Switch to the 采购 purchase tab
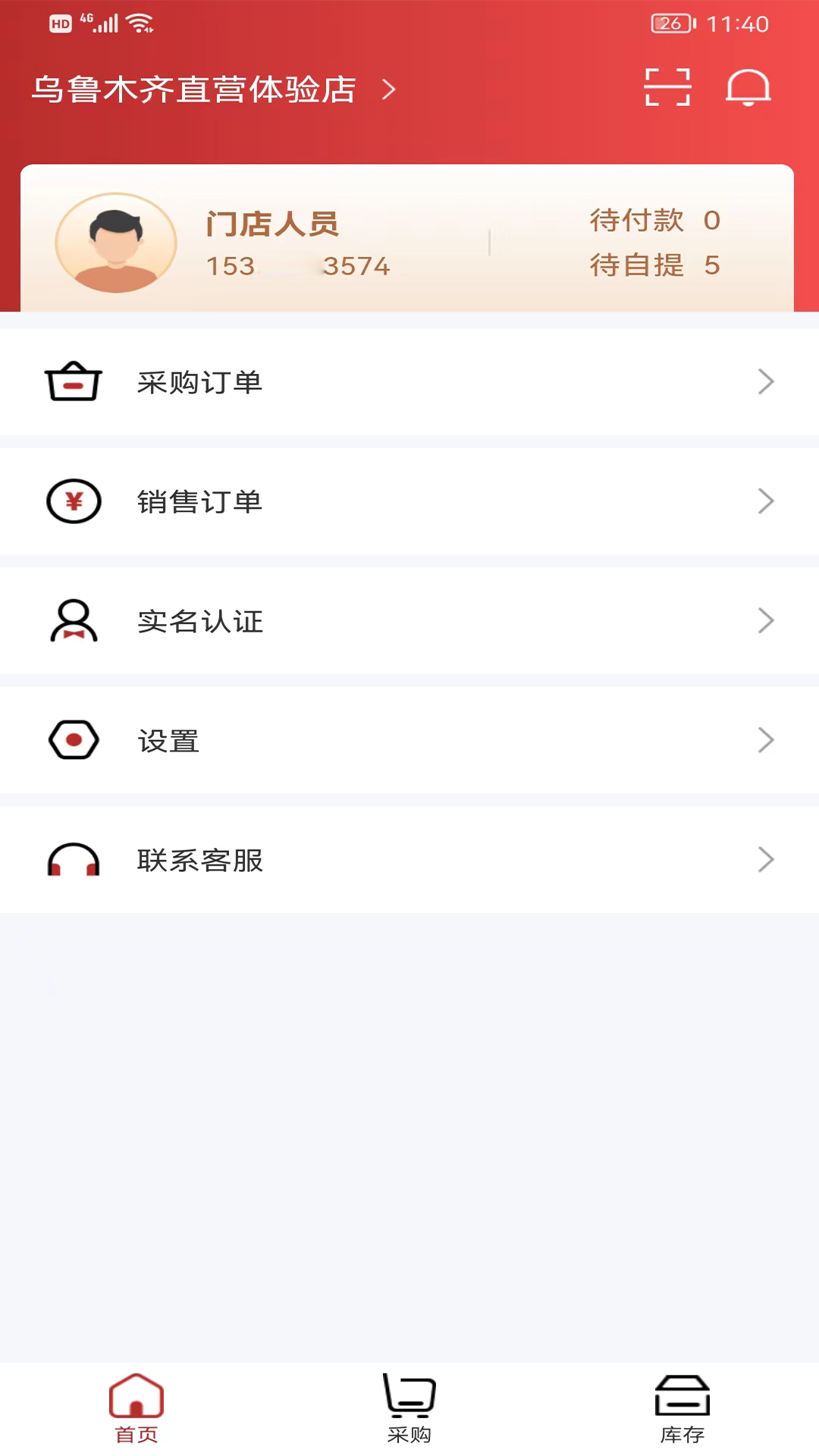The height and width of the screenshot is (1456, 819). 409,1409
